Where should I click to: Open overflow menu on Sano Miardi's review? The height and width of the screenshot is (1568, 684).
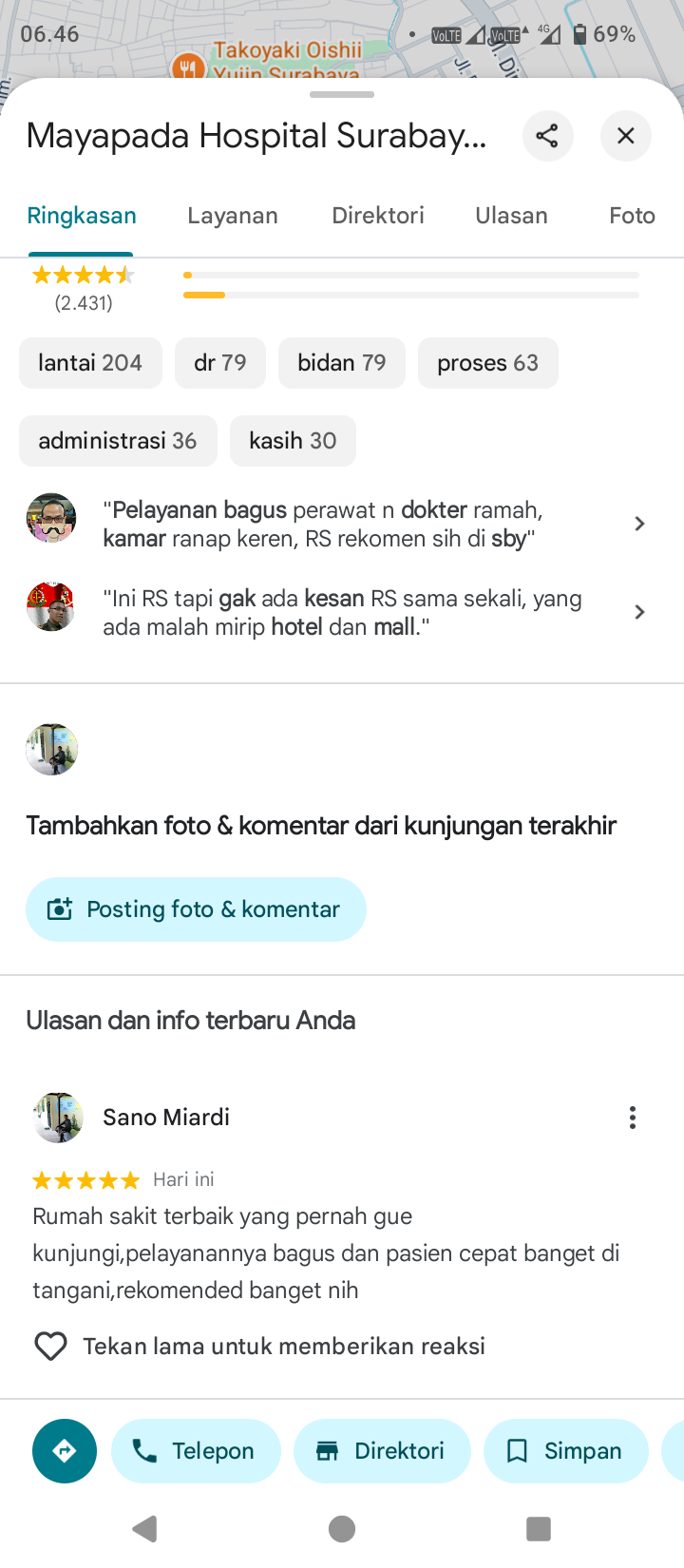(632, 1118)
